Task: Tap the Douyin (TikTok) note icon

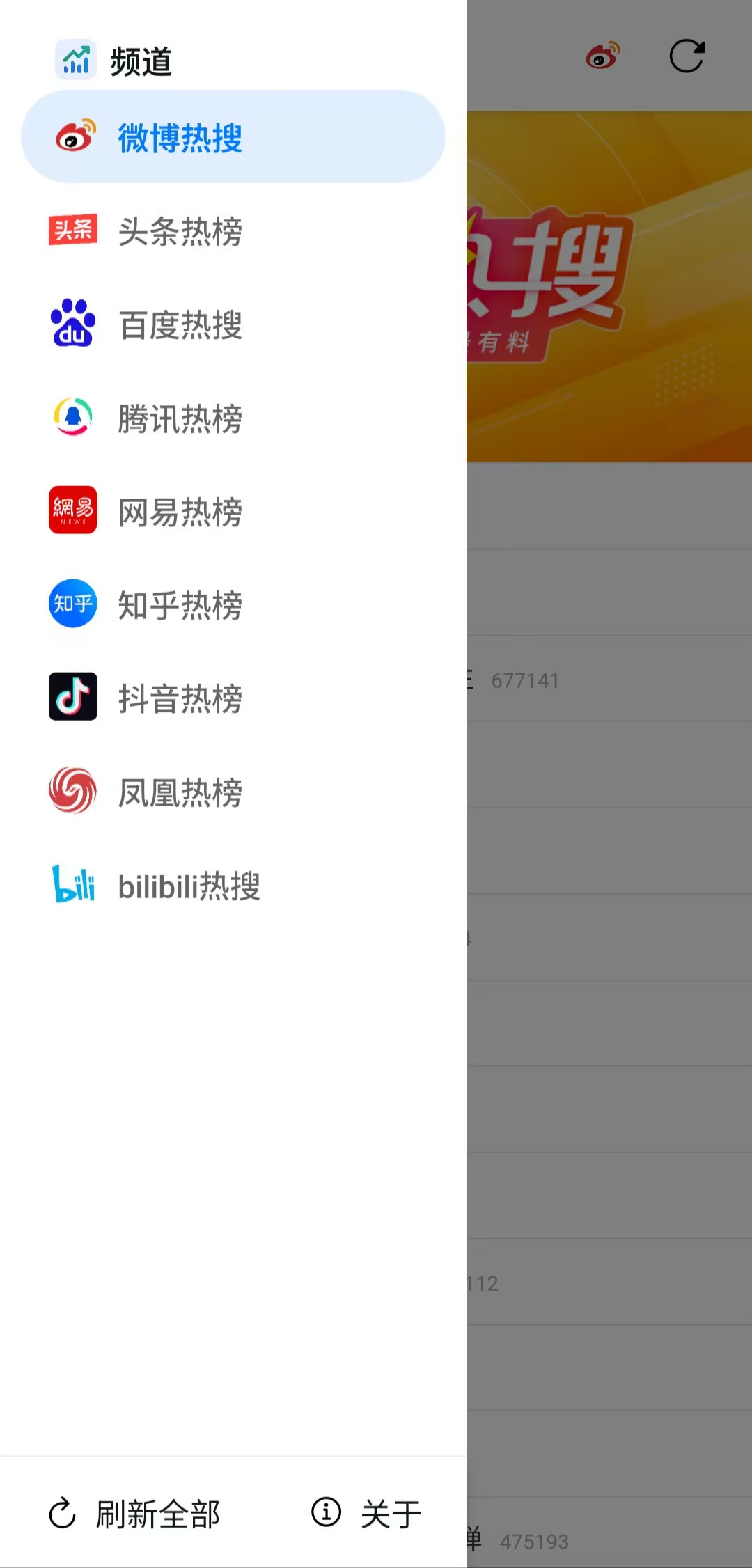Action: click(72, 697)
